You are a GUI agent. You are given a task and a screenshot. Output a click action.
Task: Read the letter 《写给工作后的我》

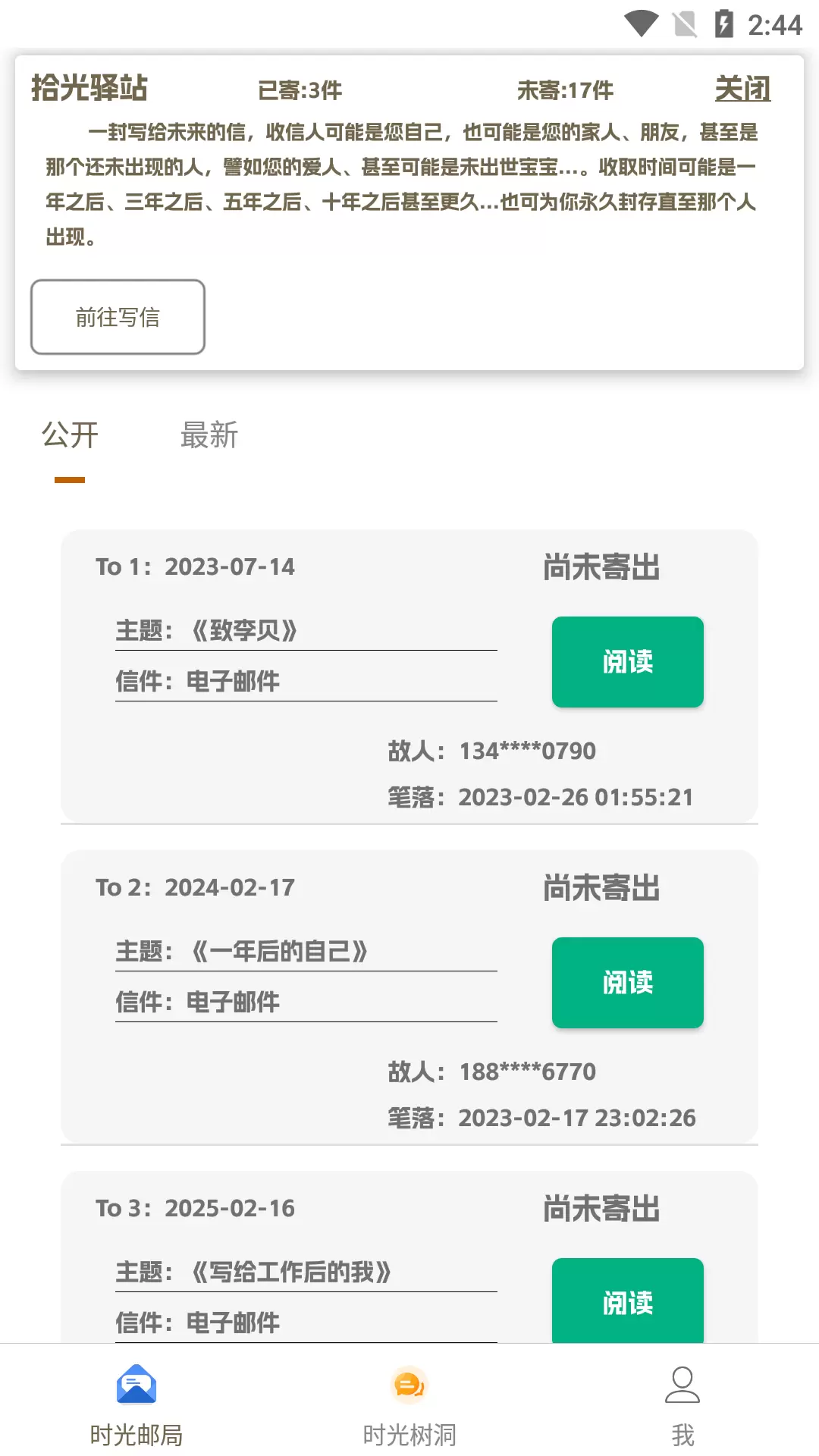tap(628, 1301)
